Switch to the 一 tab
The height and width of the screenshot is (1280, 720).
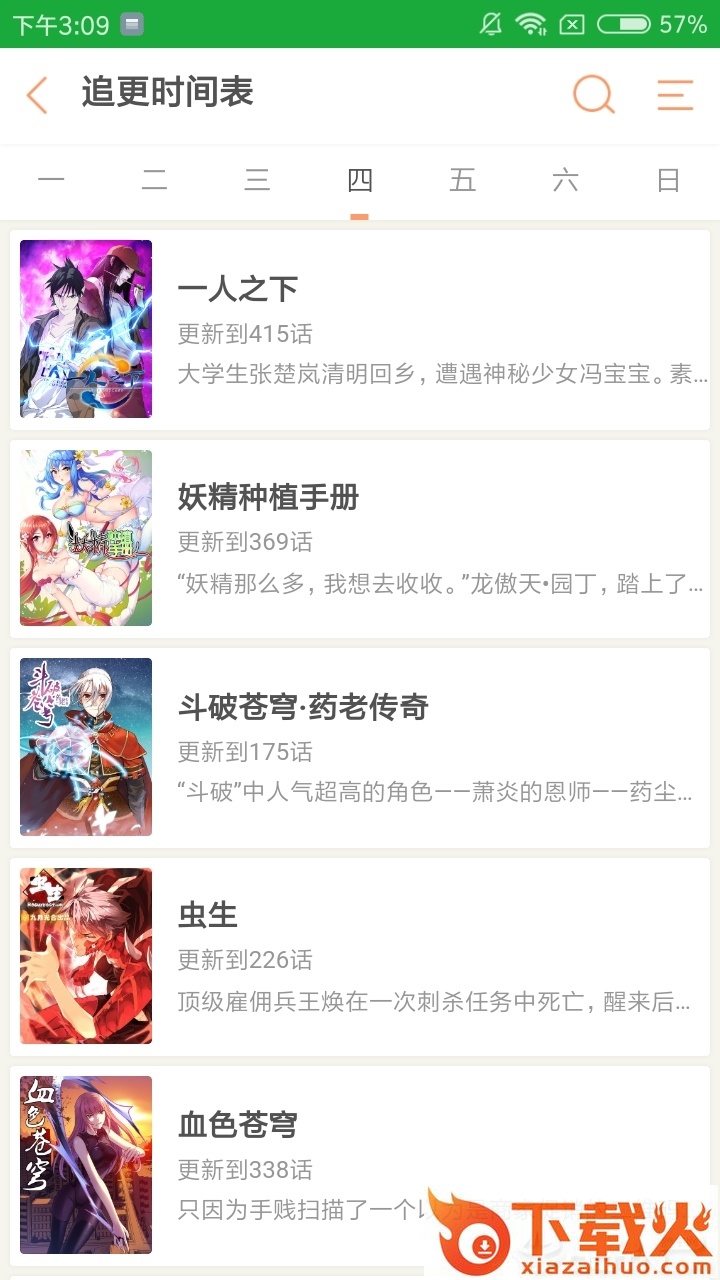point(51,181)
